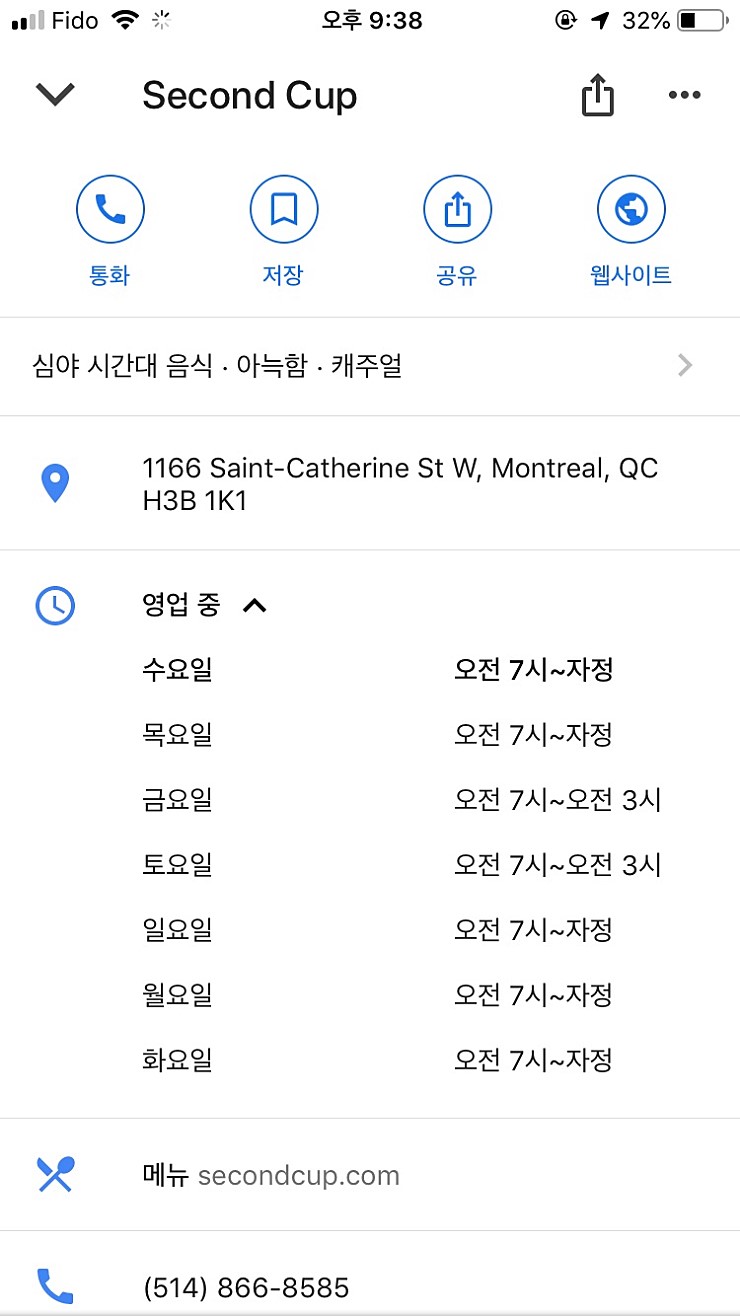Call Second Cup with the 통화 button
The image size is (740, 1316).
pos(111,231)
